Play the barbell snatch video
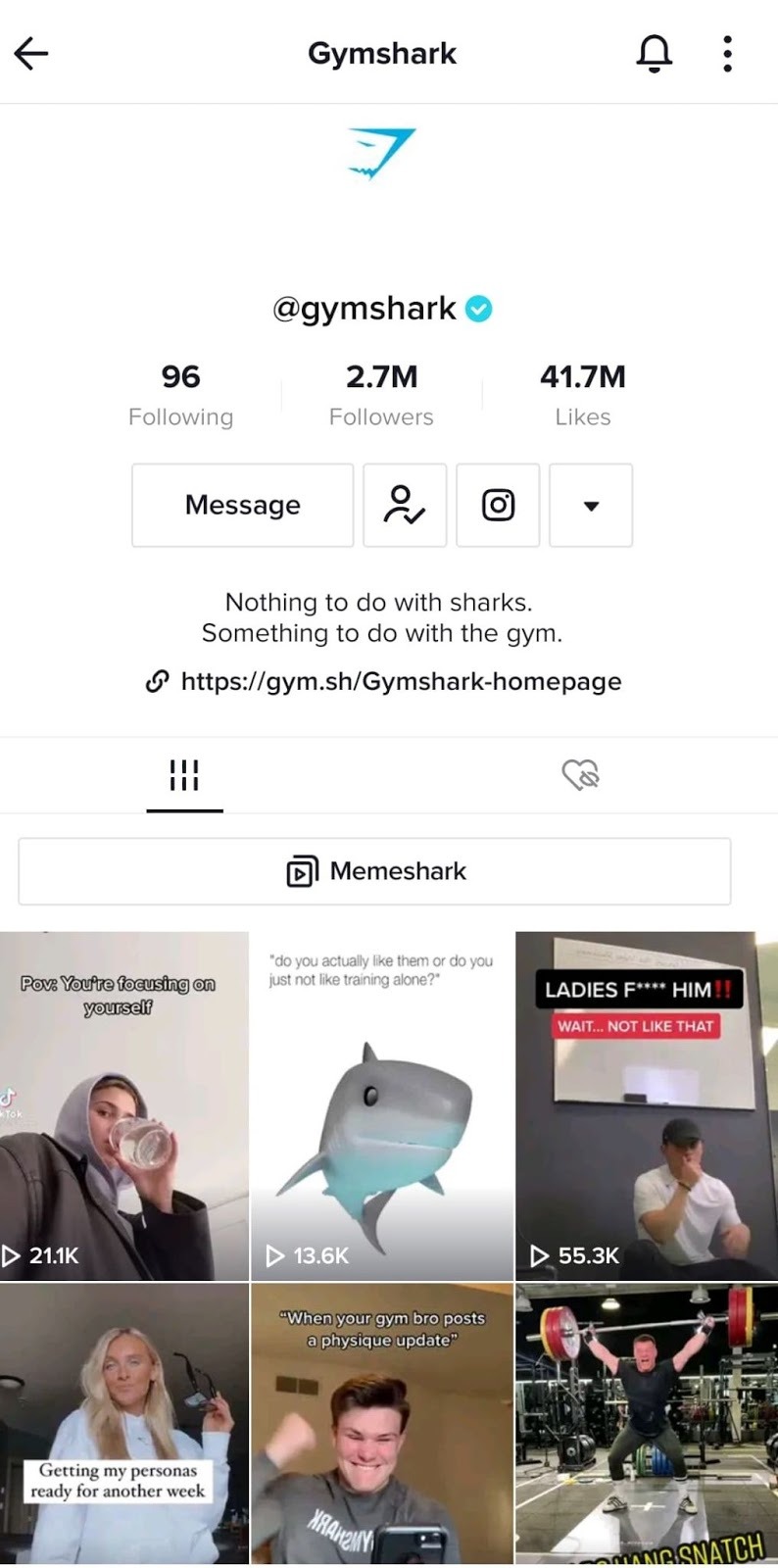The width and height of the screenshot is (778, 1568). click(647, 1423)
